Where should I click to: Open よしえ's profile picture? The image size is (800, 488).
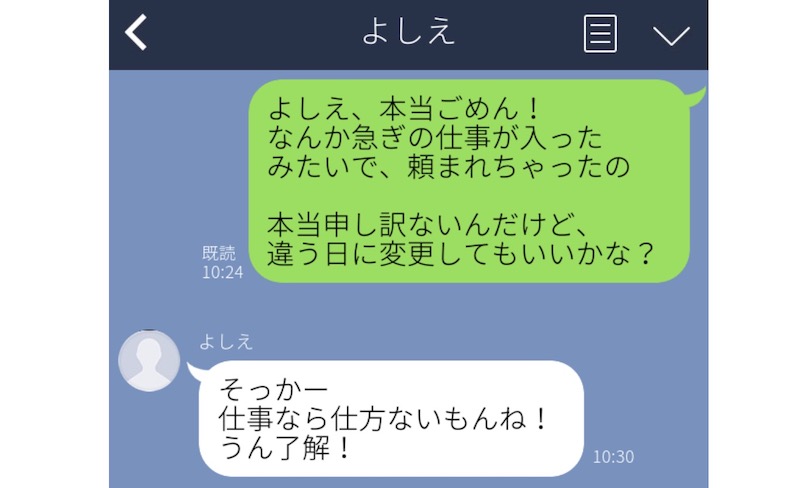coord(149,360)
